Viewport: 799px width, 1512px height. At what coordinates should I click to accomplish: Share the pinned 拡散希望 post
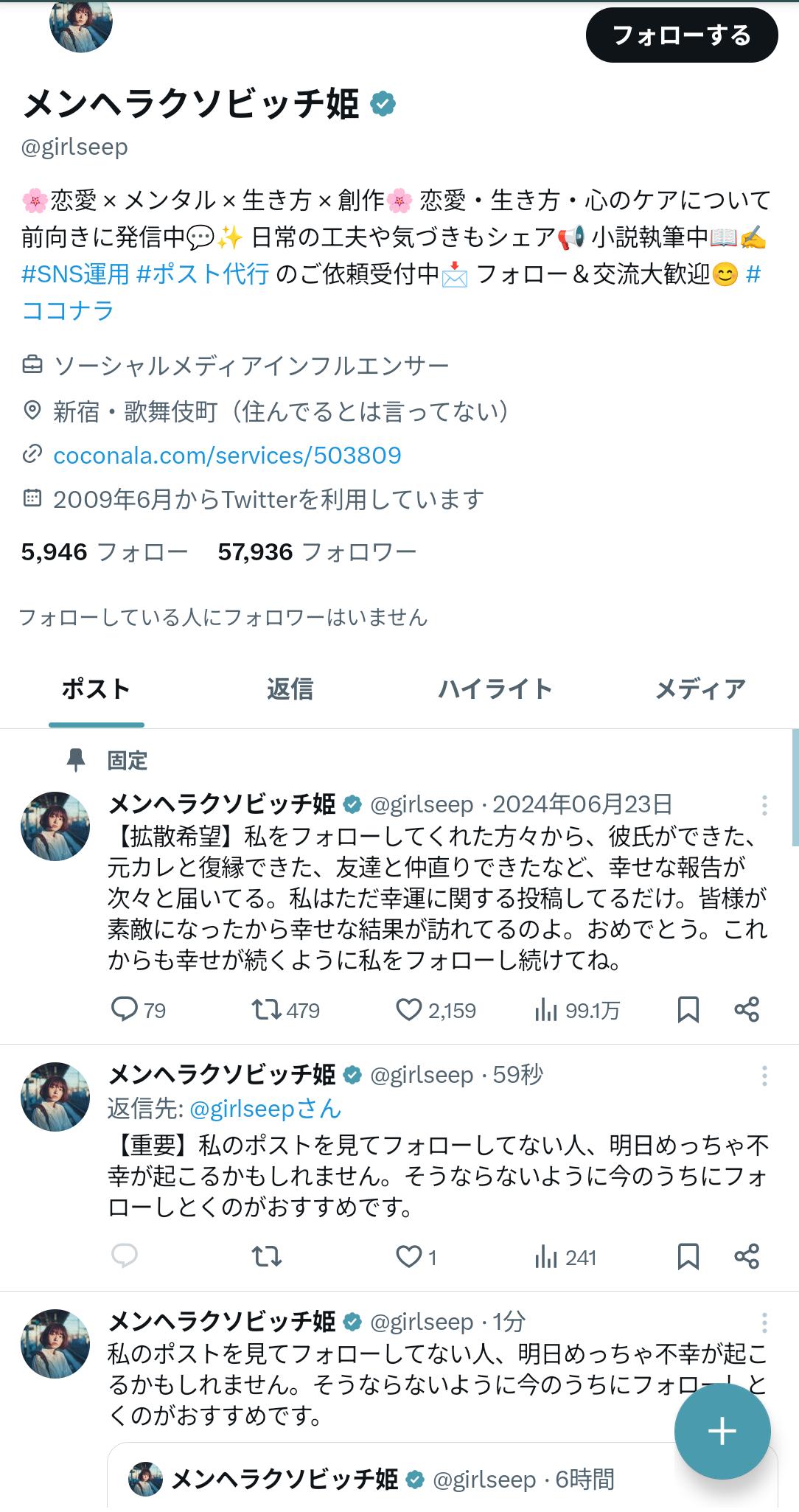tap(746, 1009)
